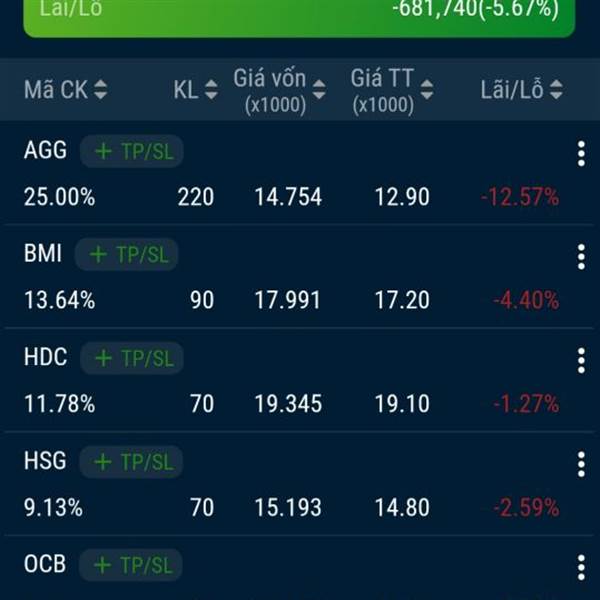The height and width of the screenshot is (600, 600).
Task: Add TP/SL for OCB
Action: tap(131, 565)
